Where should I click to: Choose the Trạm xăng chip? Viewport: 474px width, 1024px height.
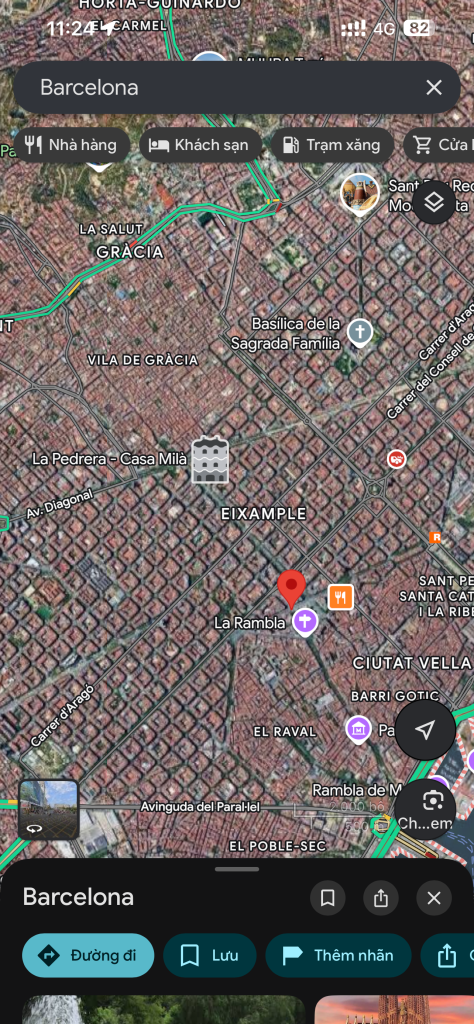(x=332, y=145)
